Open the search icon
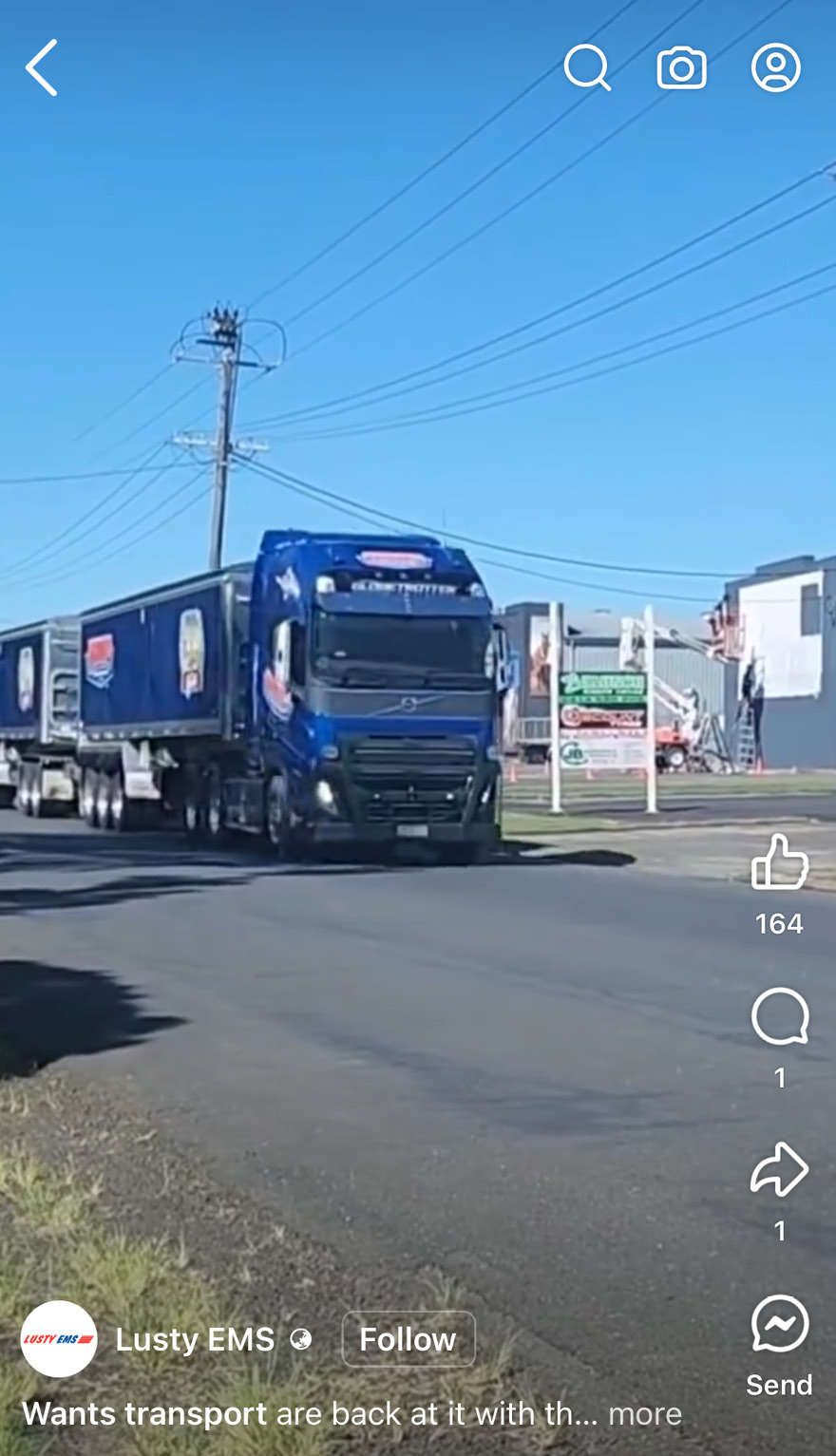 point(587,67)
